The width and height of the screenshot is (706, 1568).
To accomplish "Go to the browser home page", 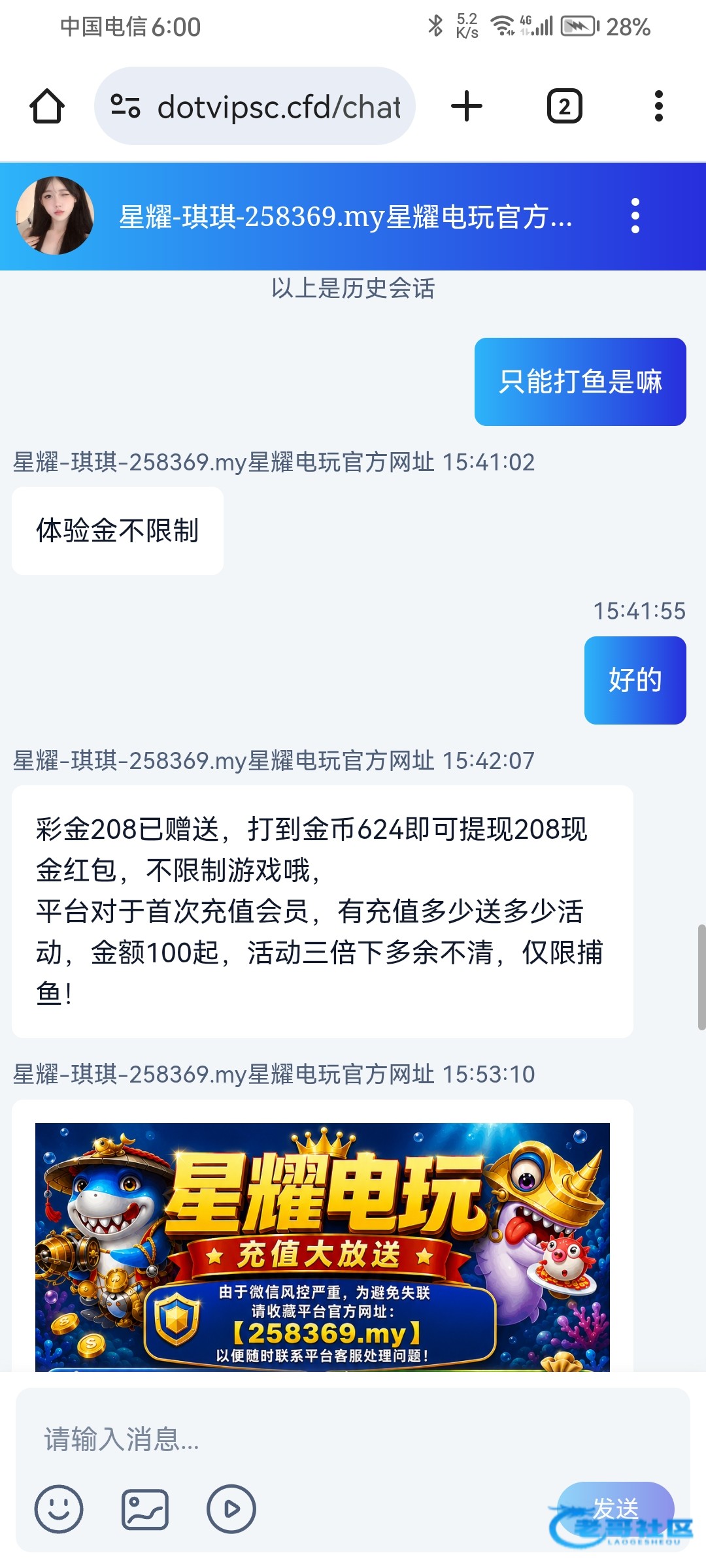I will (47, 106).
